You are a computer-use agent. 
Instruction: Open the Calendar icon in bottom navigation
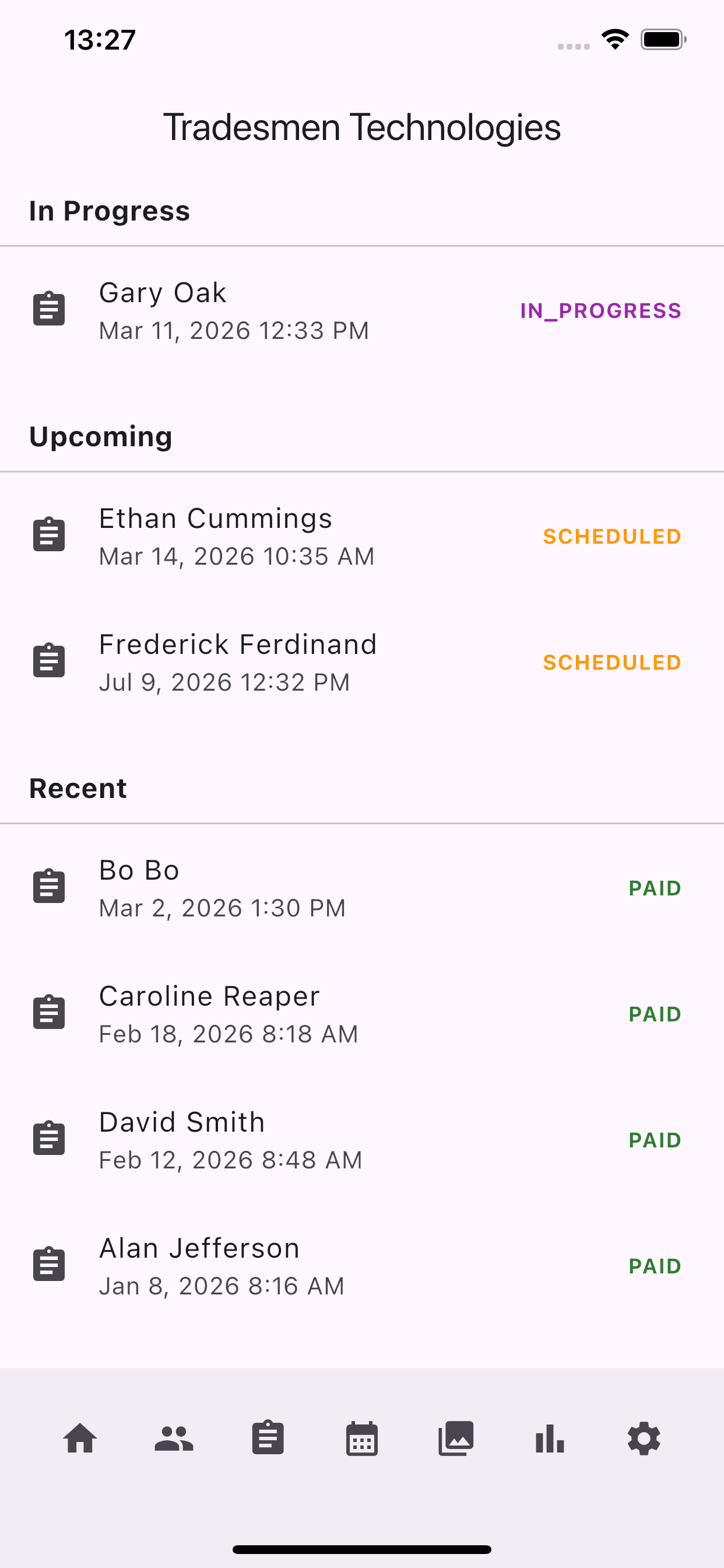coord(362,1439)
